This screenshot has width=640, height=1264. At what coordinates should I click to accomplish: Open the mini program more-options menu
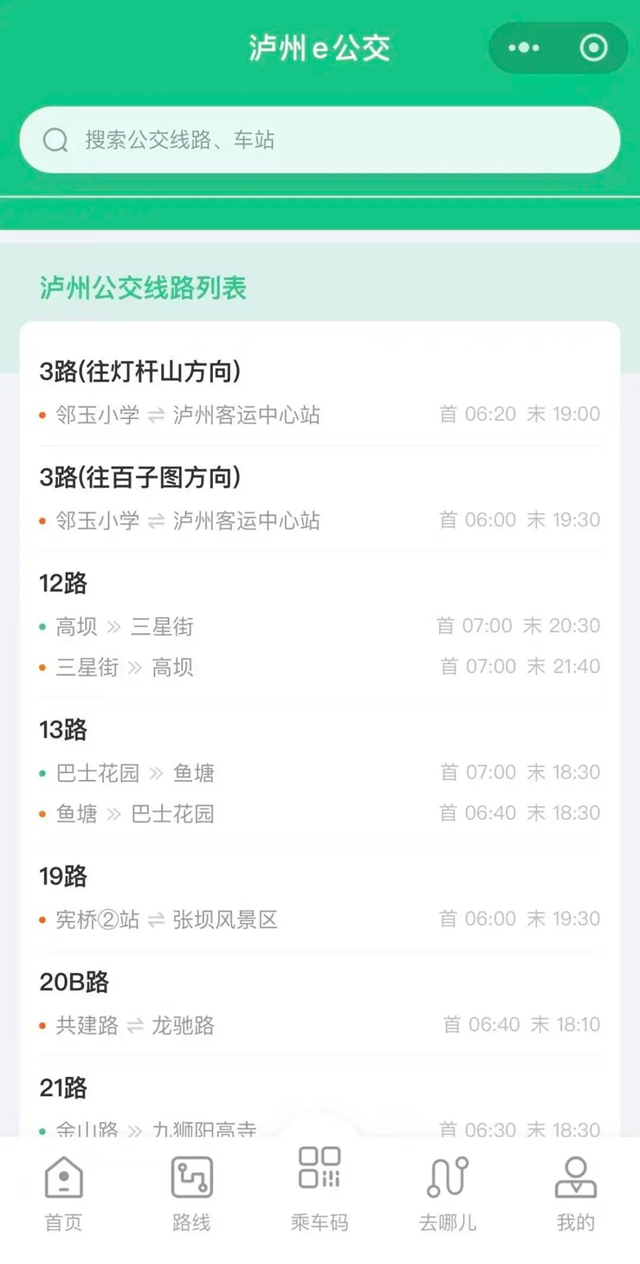coord(524,48)
